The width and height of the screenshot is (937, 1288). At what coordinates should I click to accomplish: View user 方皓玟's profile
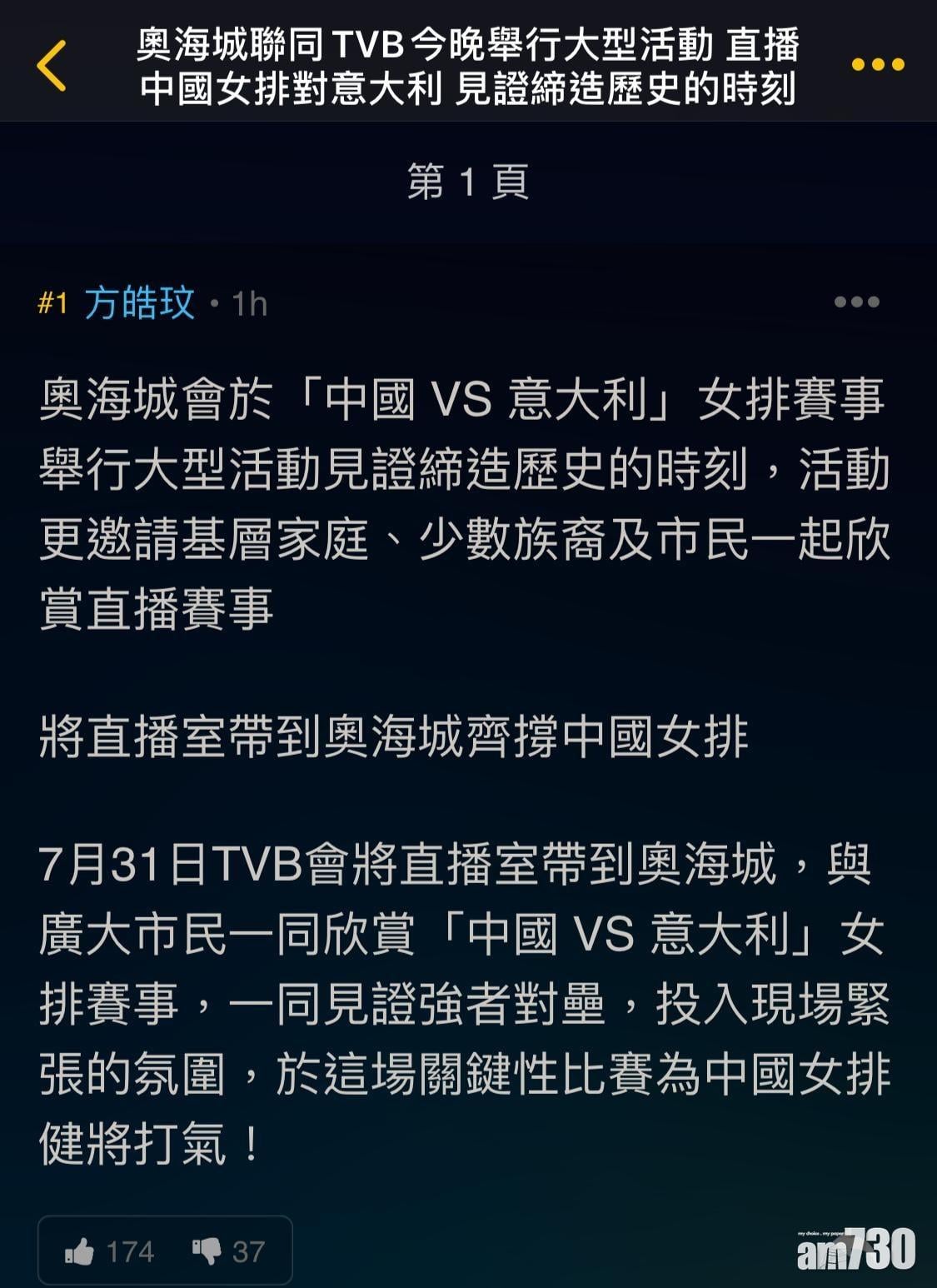[x=139, y=303]
